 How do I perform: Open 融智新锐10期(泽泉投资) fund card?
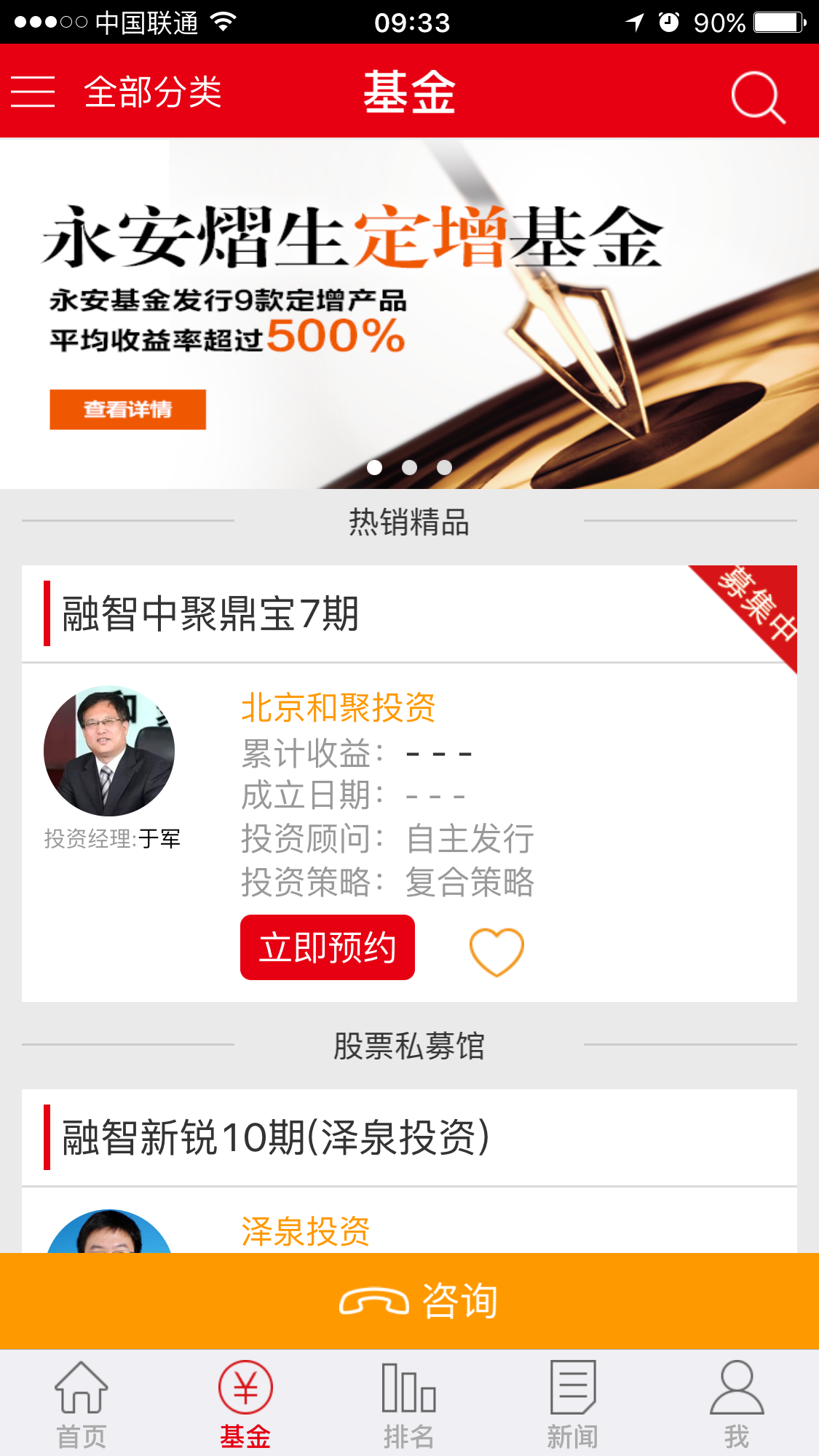click(275, 1137)
